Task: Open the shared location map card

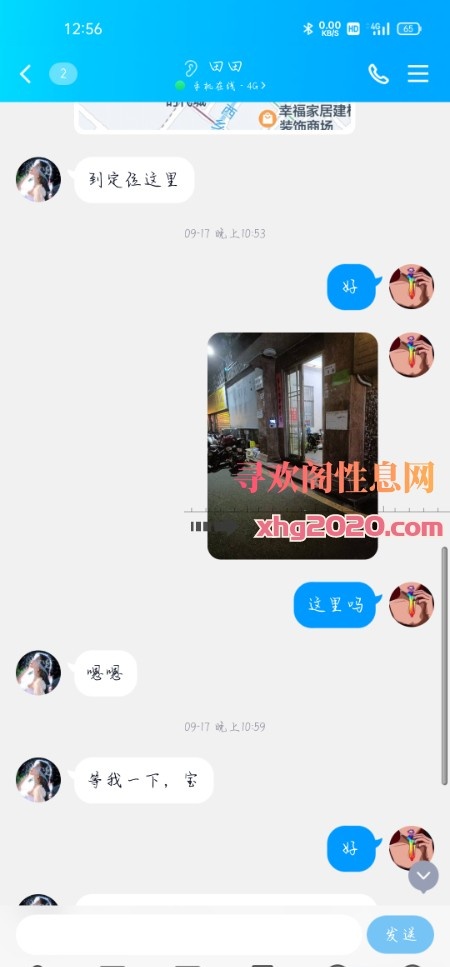Action: click(215, 118)
